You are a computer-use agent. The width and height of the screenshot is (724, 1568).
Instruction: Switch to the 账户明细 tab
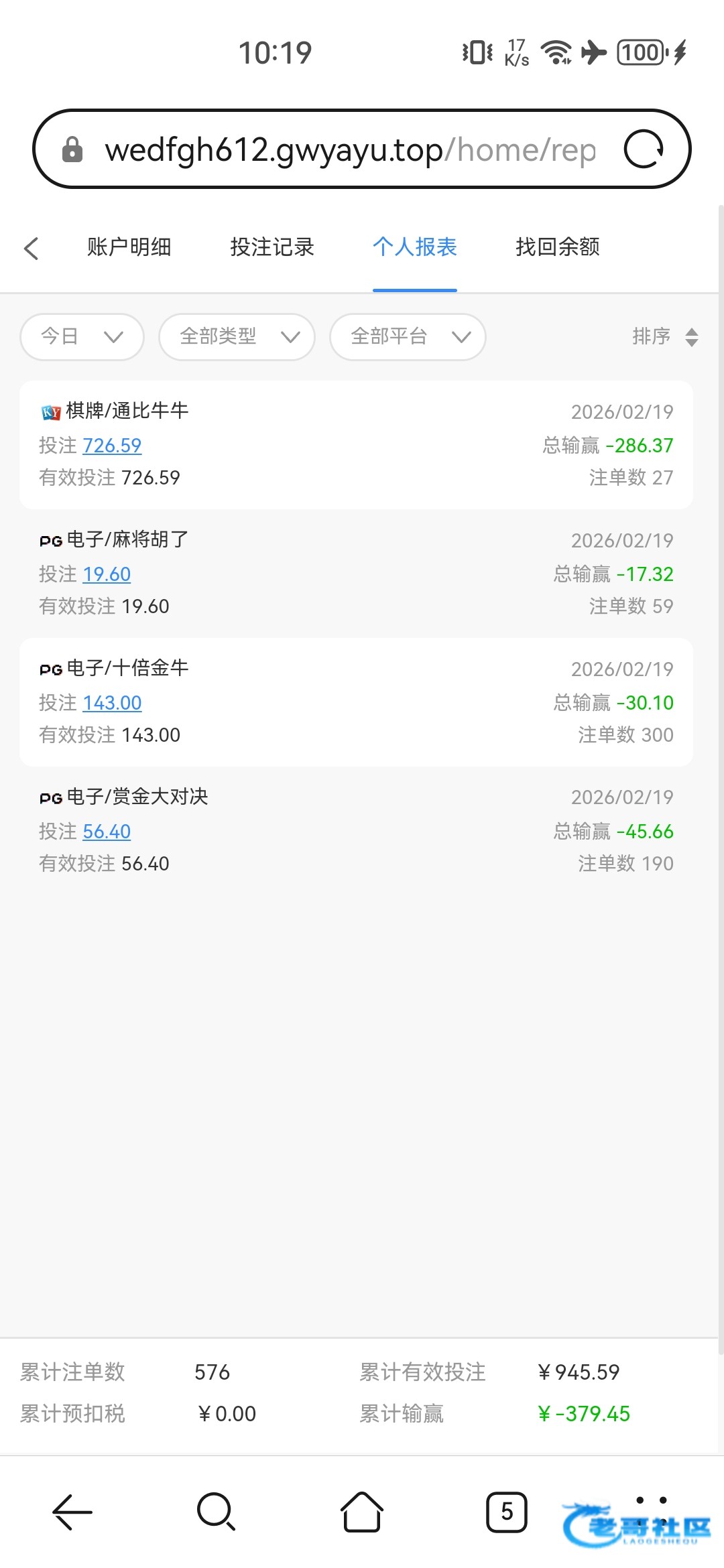tap(129, 247)
